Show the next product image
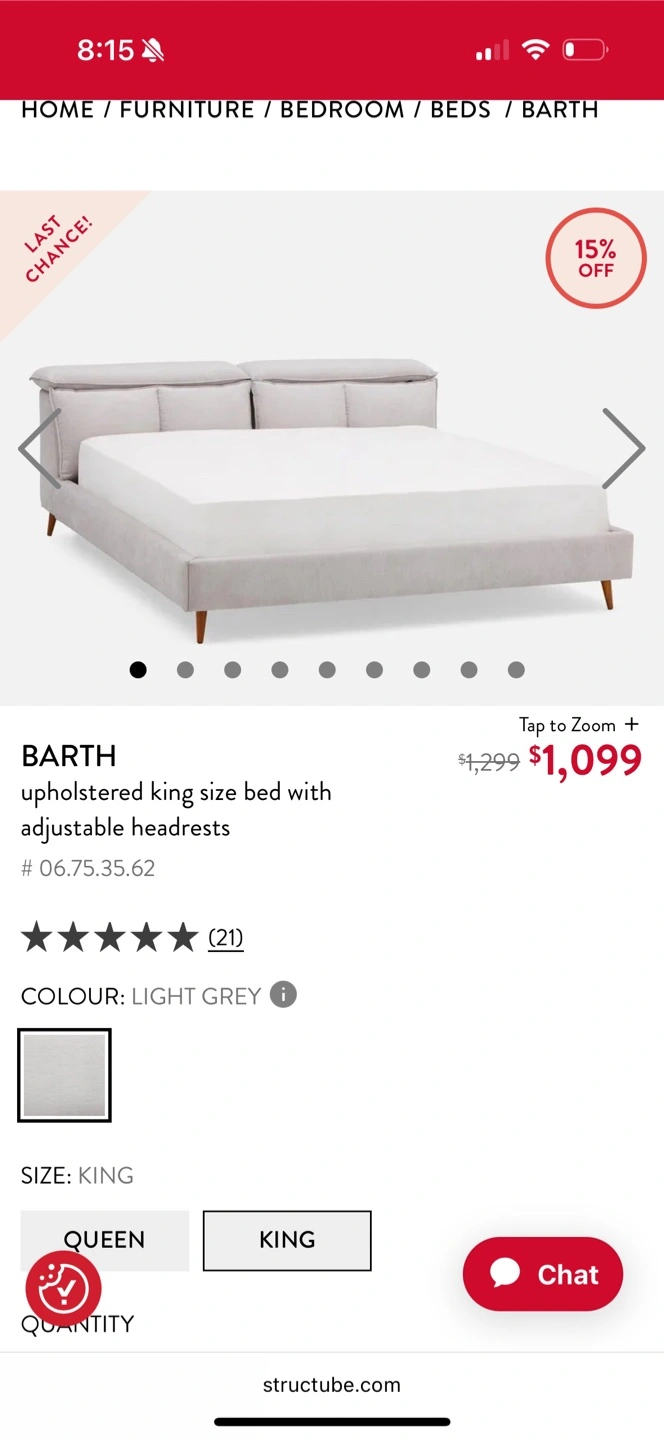Image resolution: width=664 pixels, height=1440 pixels. (623, 449)
